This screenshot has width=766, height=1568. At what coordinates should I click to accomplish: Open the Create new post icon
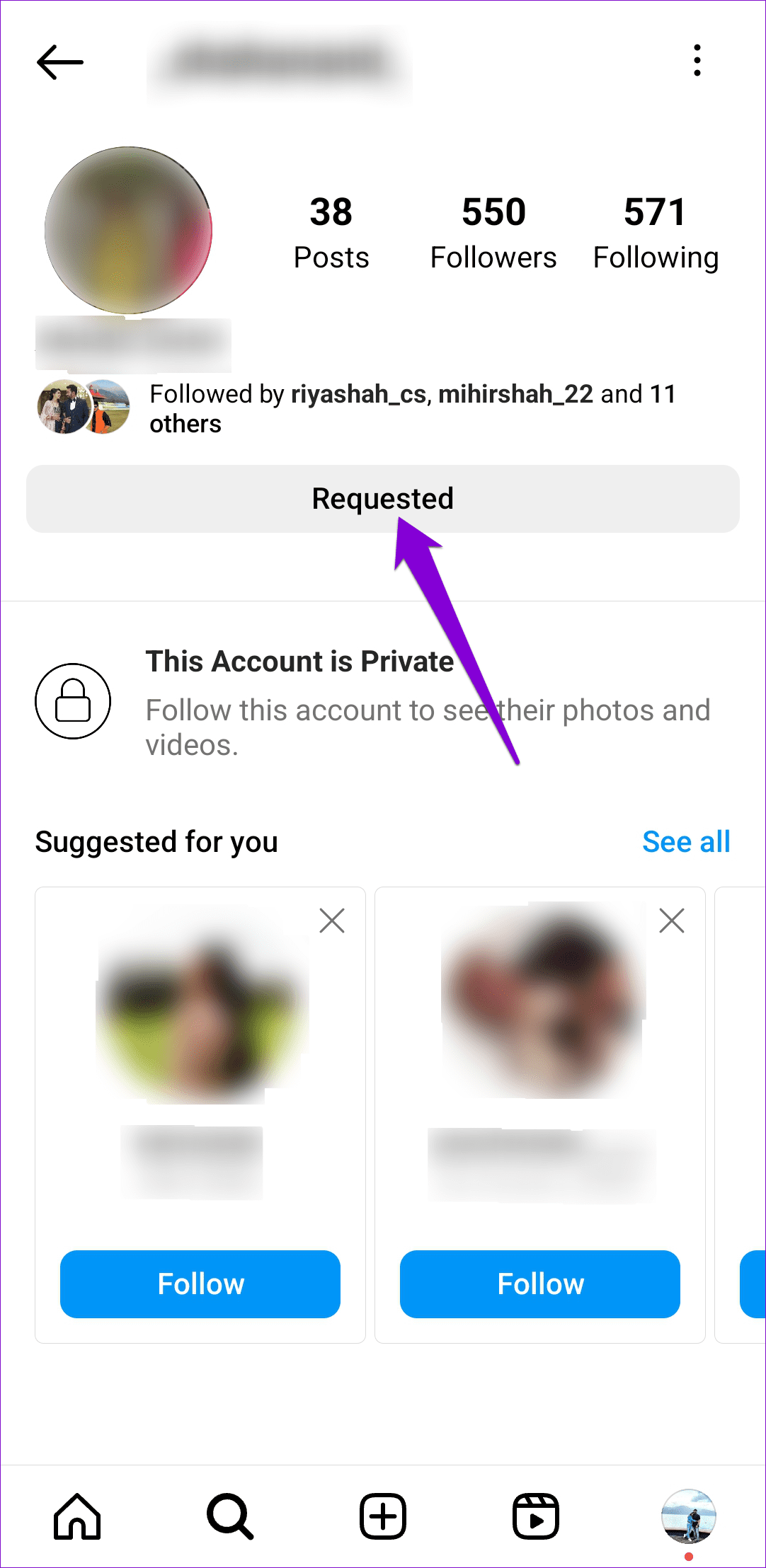382,1514
